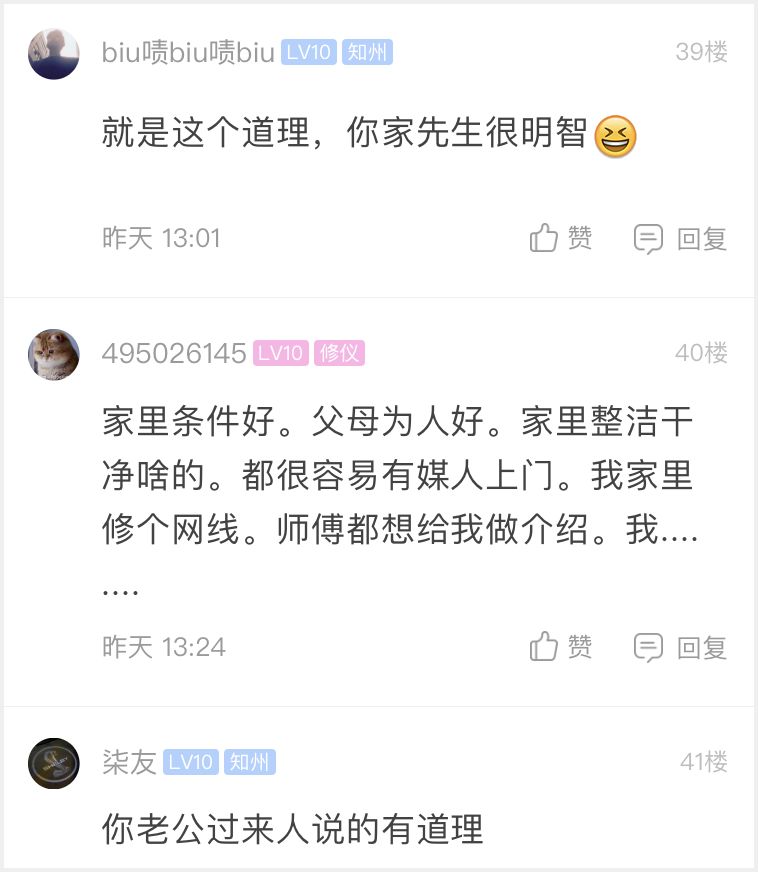Click the 昨天 13:24 timestamp
The height and width of the screenshot is (872, 758).
tap(162, 647)
